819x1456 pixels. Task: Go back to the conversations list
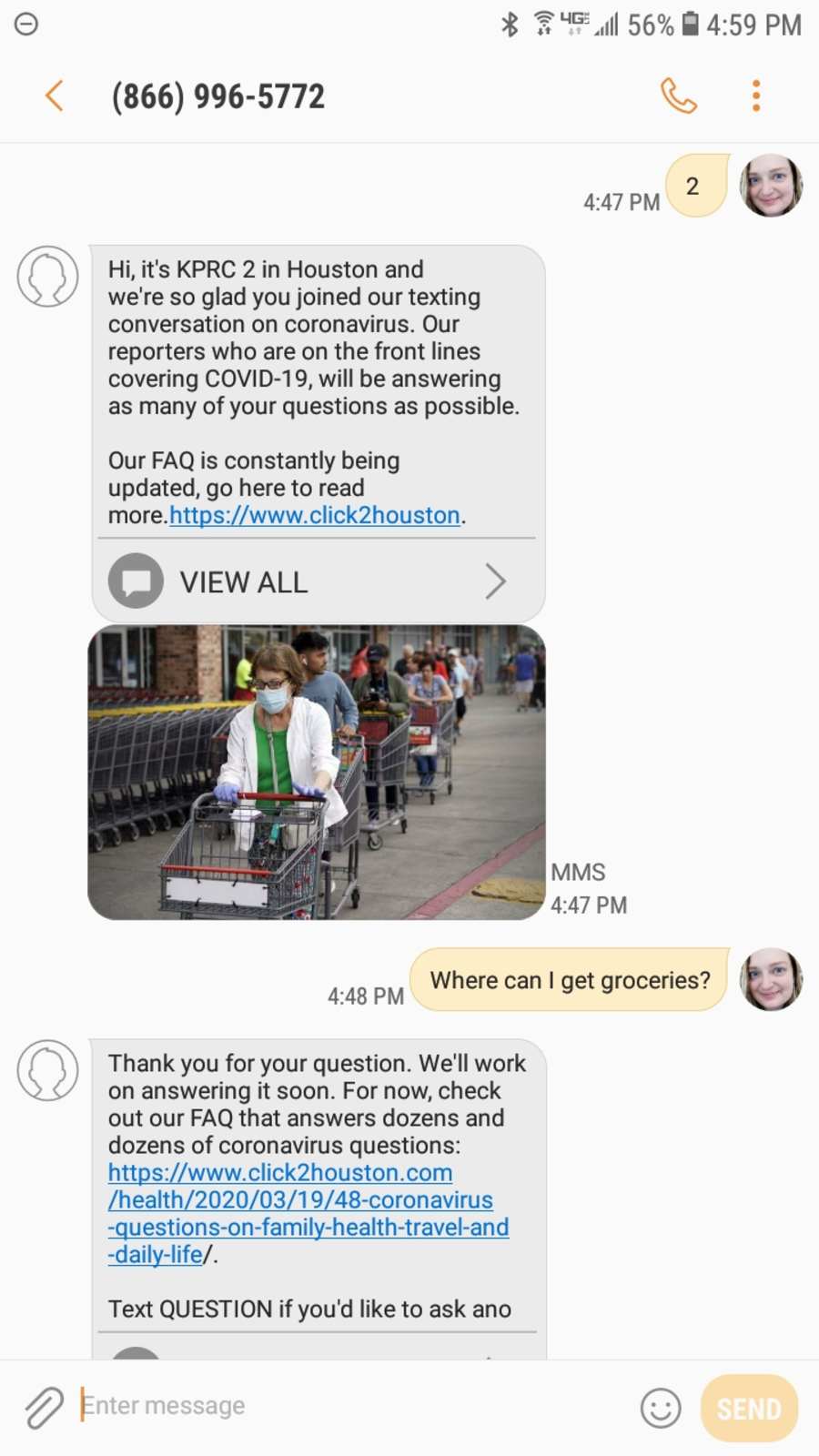click(x=55, y=96)
